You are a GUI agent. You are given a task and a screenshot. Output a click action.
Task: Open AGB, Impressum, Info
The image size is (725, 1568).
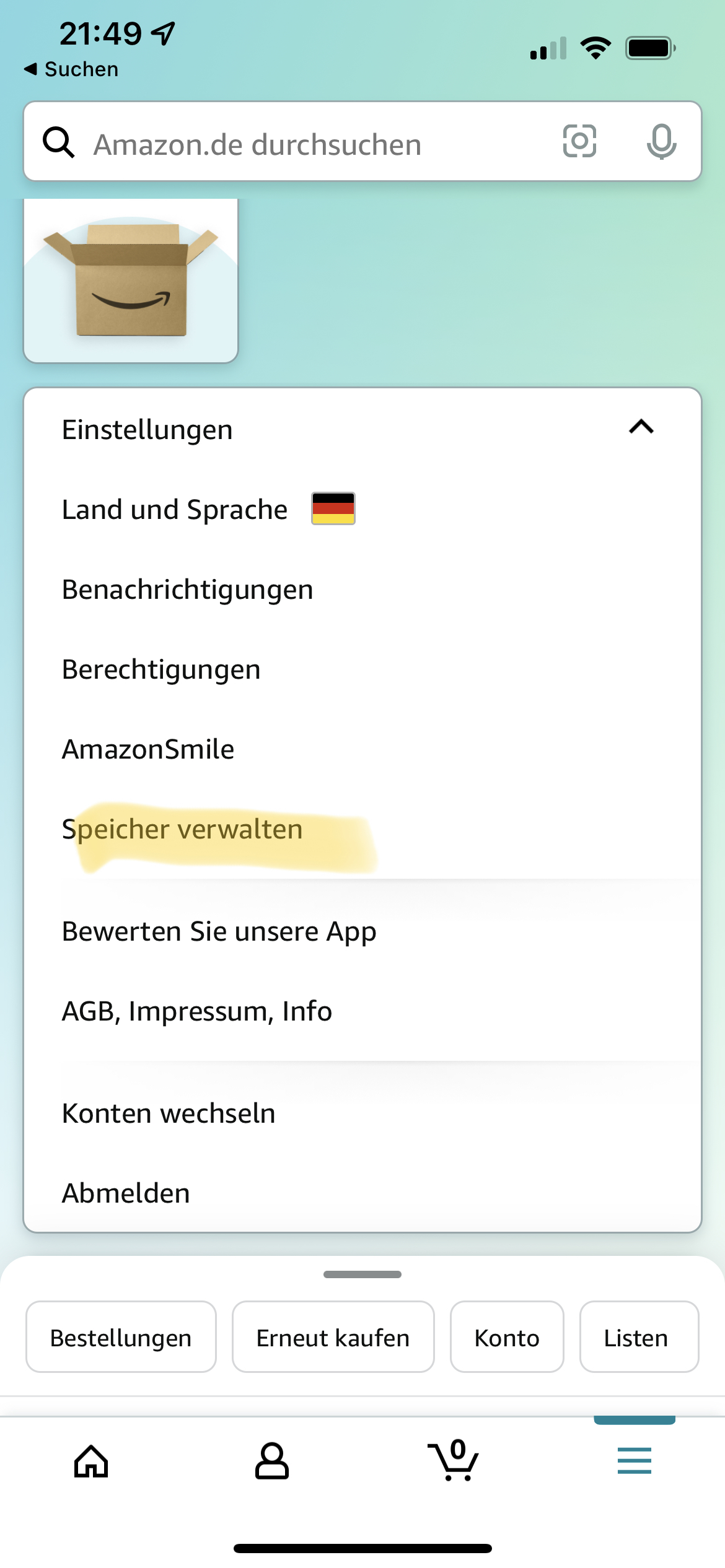point(197,1011)
